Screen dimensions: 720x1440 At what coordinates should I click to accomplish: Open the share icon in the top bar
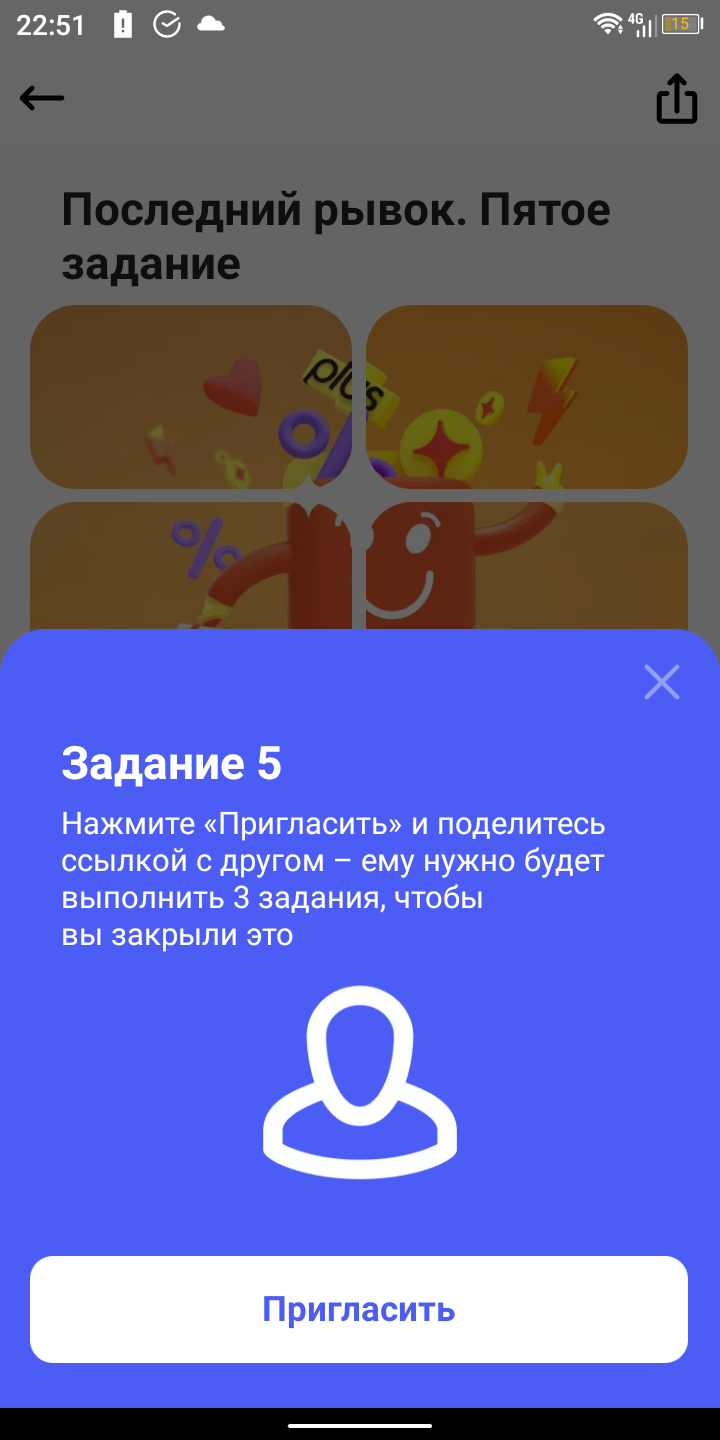click(676, 99)
